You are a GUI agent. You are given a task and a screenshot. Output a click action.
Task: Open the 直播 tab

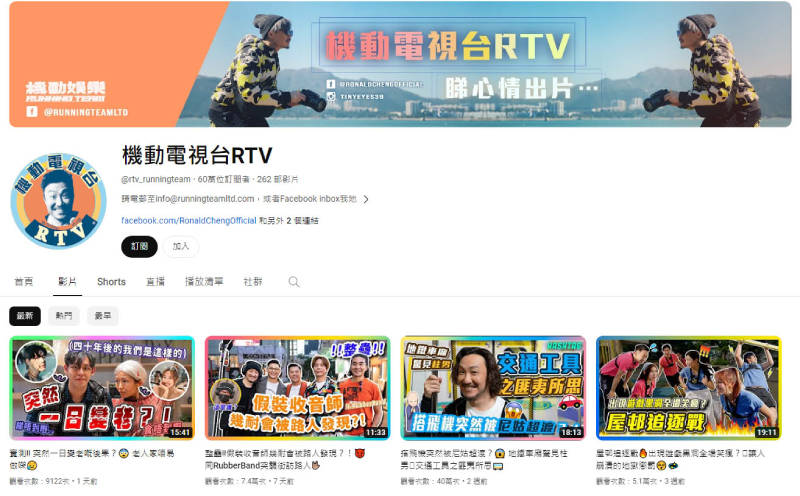[x=155, y=282]
